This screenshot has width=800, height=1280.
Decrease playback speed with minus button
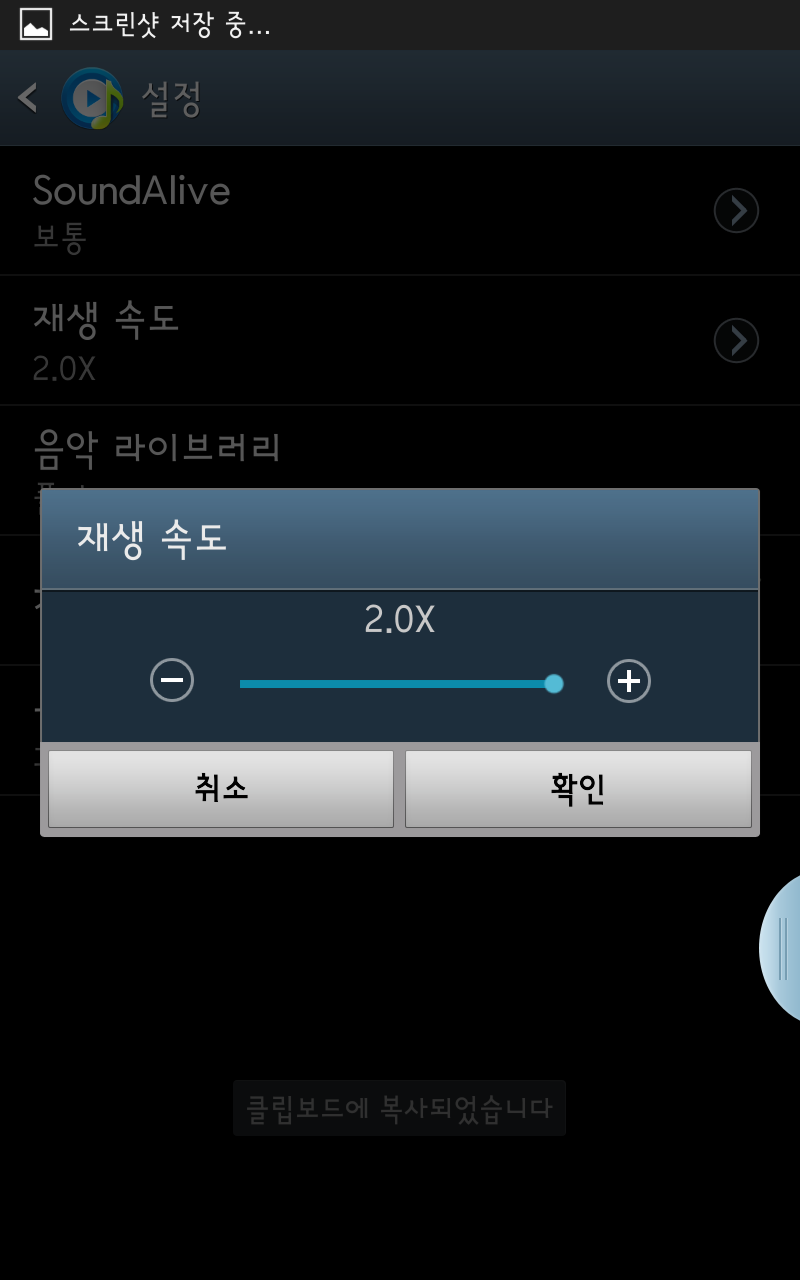coord(172,681)
